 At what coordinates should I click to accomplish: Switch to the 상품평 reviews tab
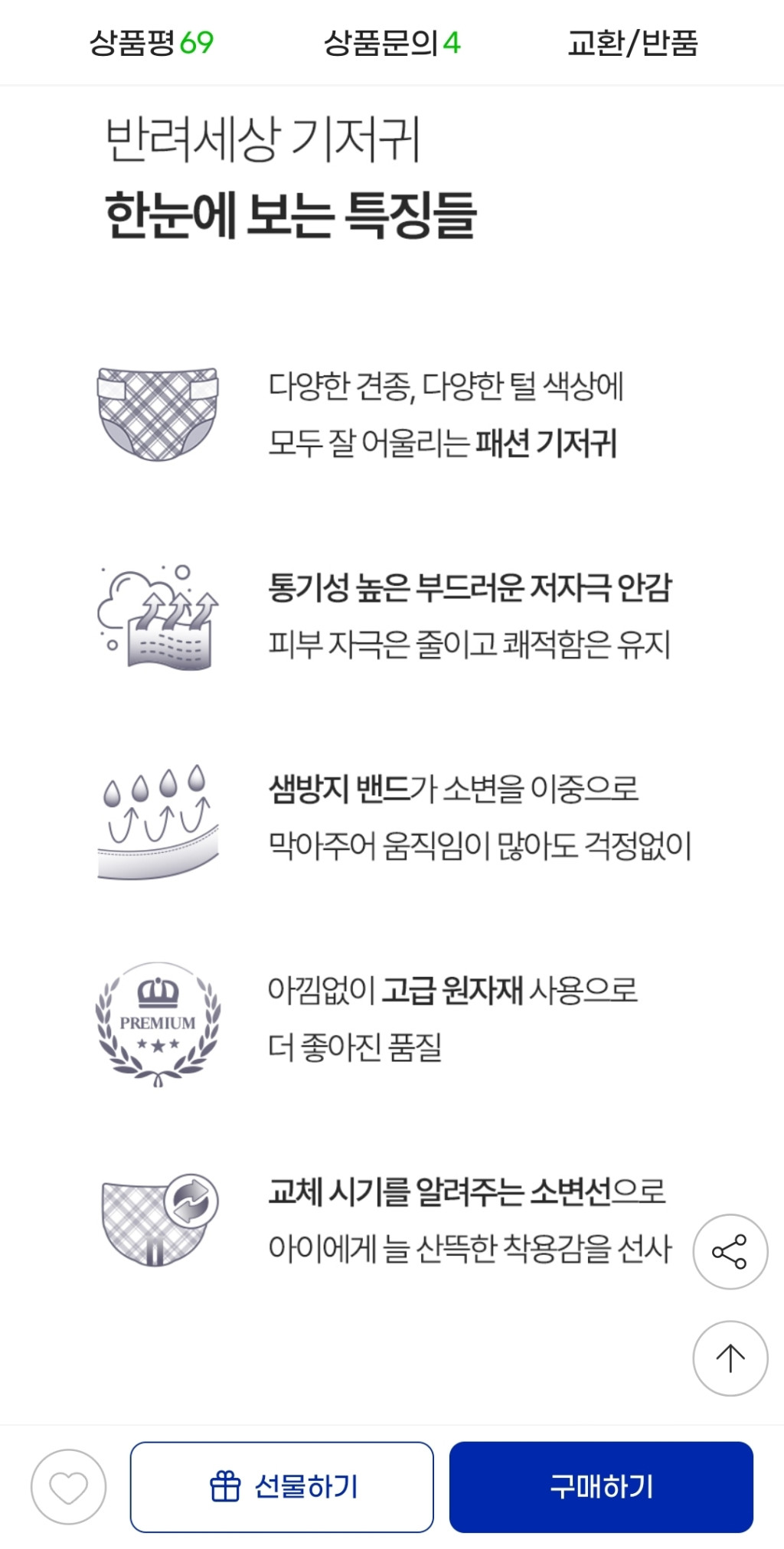(151, 43)
